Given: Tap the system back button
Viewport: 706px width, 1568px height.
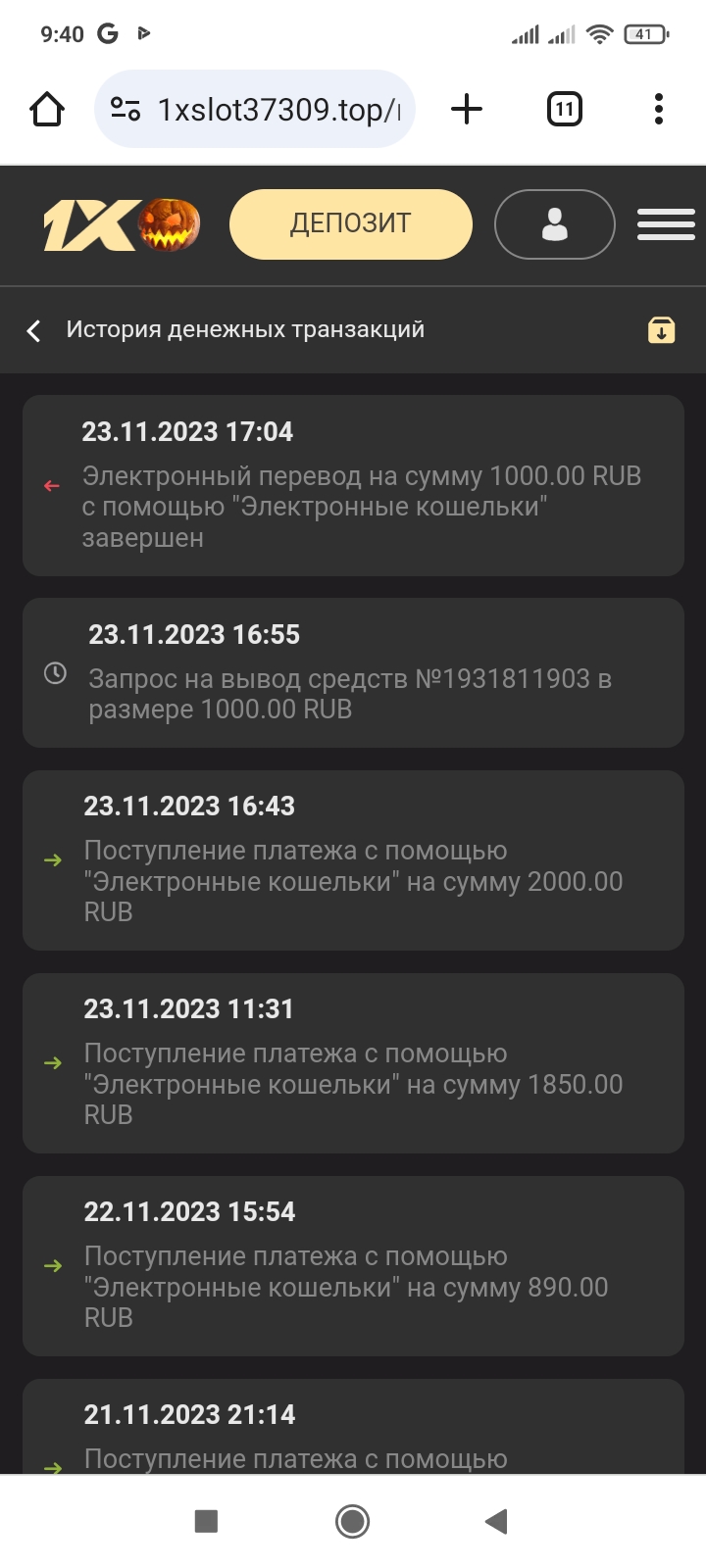Looking at the screenshot, I should pos(496,1521).
